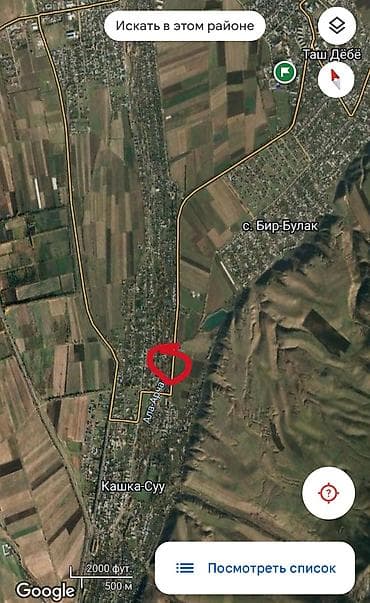Open the map layers selector
The image size is (370, 603).
point(337,26)
